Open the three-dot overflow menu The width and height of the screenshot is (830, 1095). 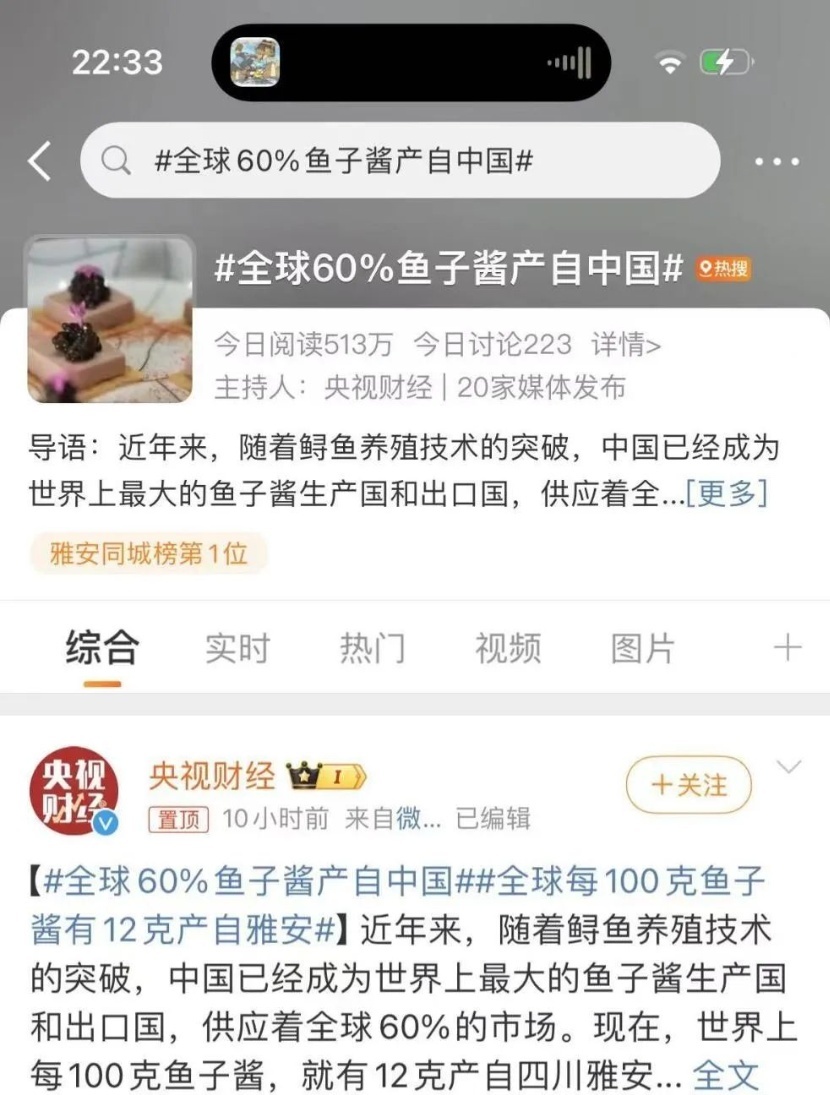click(777, 162)
